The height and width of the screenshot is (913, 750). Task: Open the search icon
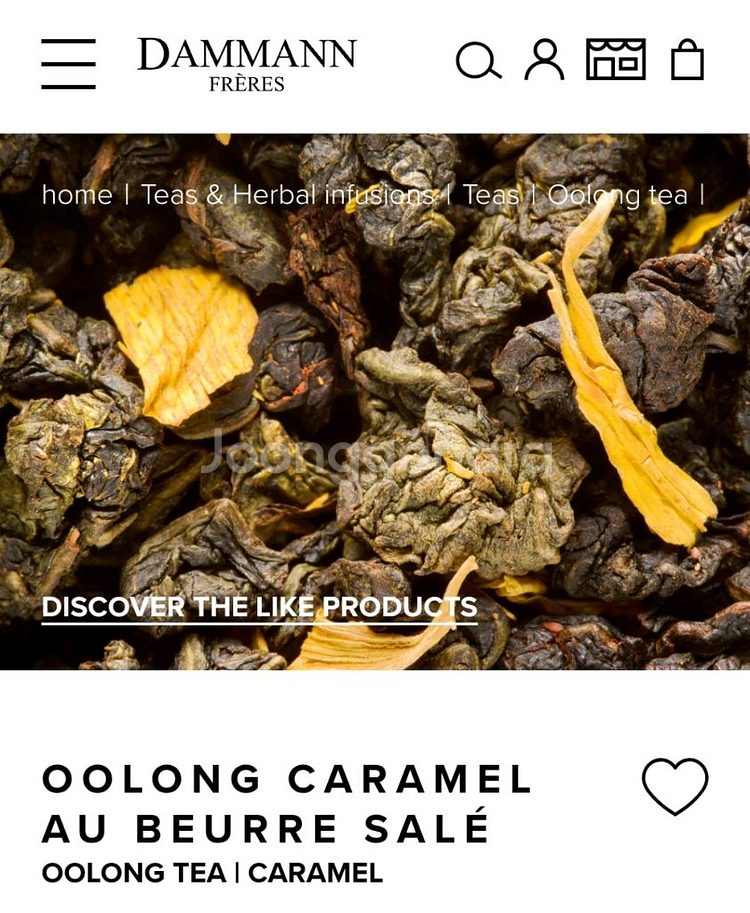click(478, 60)
